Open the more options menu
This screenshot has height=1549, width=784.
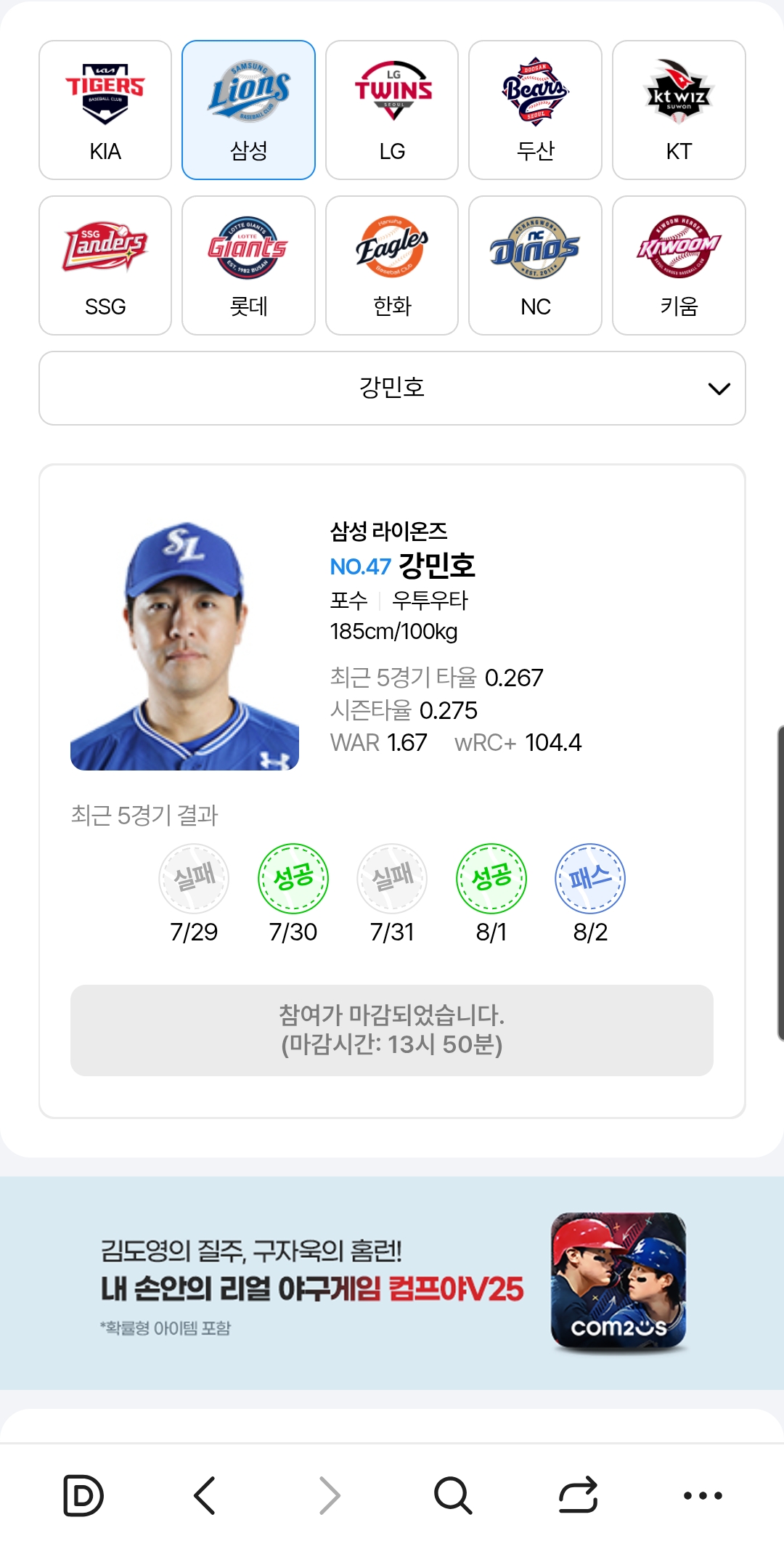point(702,1496)
